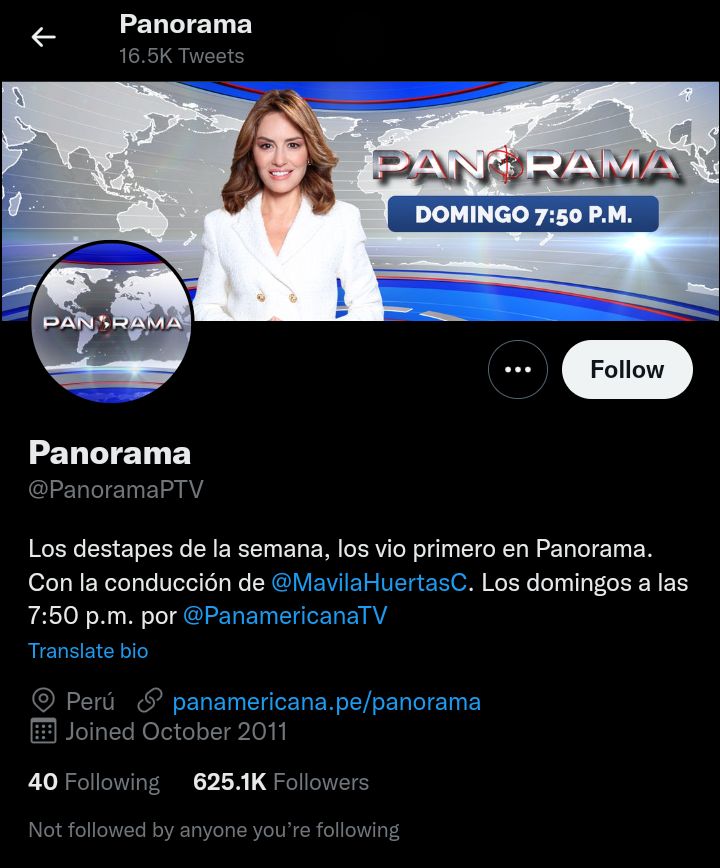The width and height of the screenshot is (720, 868).
Task: Open the three-dot more options button
Action: 518,369
